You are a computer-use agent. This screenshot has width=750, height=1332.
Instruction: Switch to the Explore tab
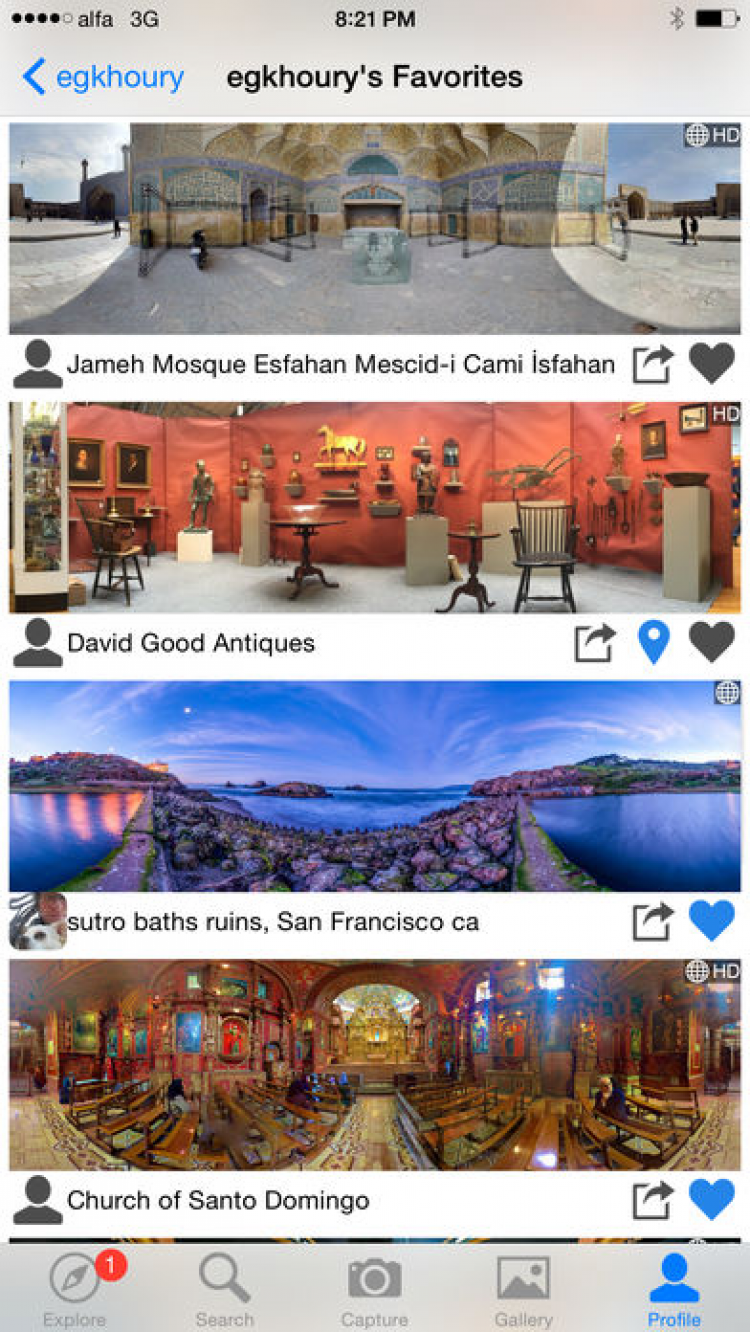(75, 1288)
